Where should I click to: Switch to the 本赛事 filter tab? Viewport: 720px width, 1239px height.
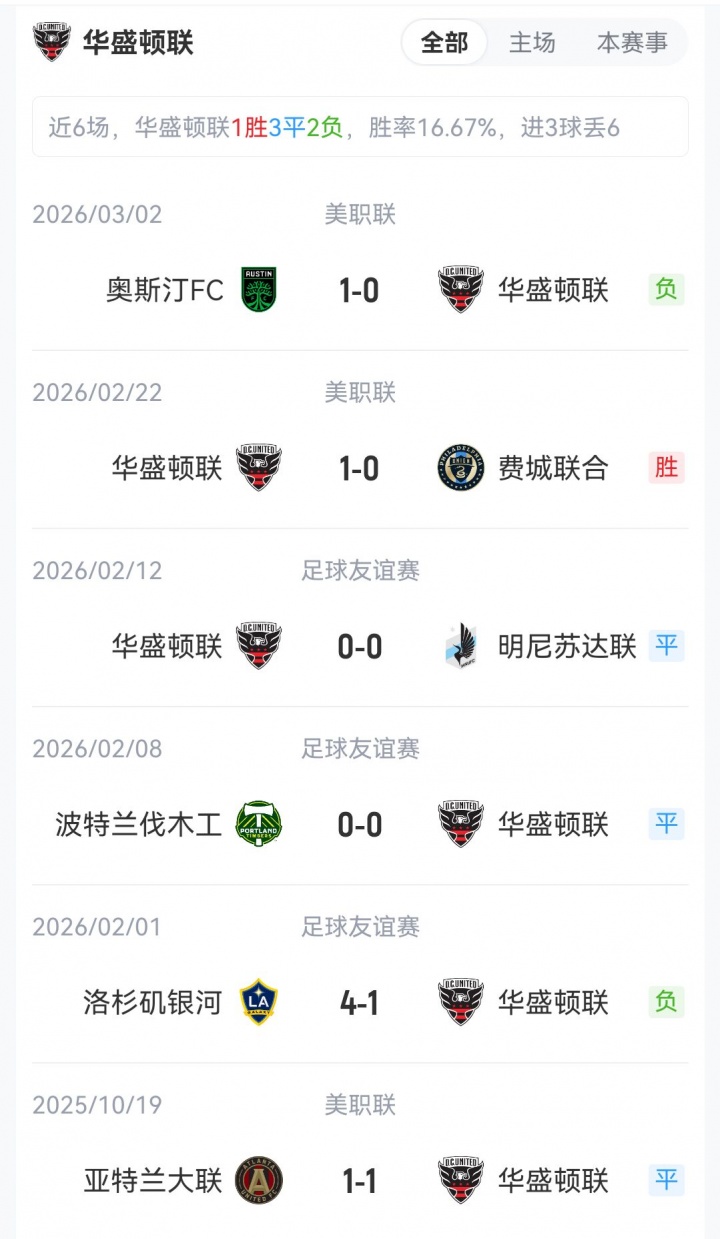(632, 43)
